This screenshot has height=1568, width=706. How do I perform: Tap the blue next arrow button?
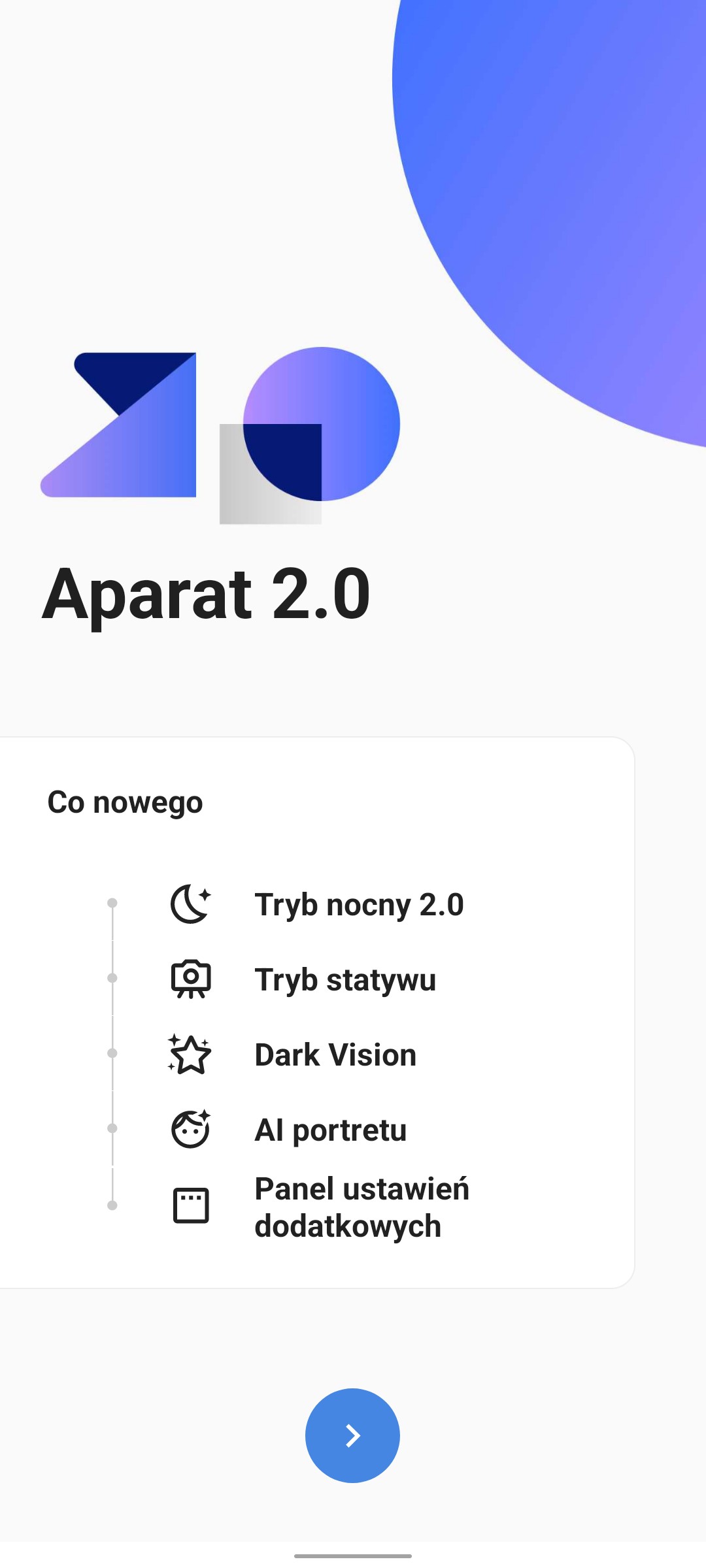click(x=352, y=1435)
